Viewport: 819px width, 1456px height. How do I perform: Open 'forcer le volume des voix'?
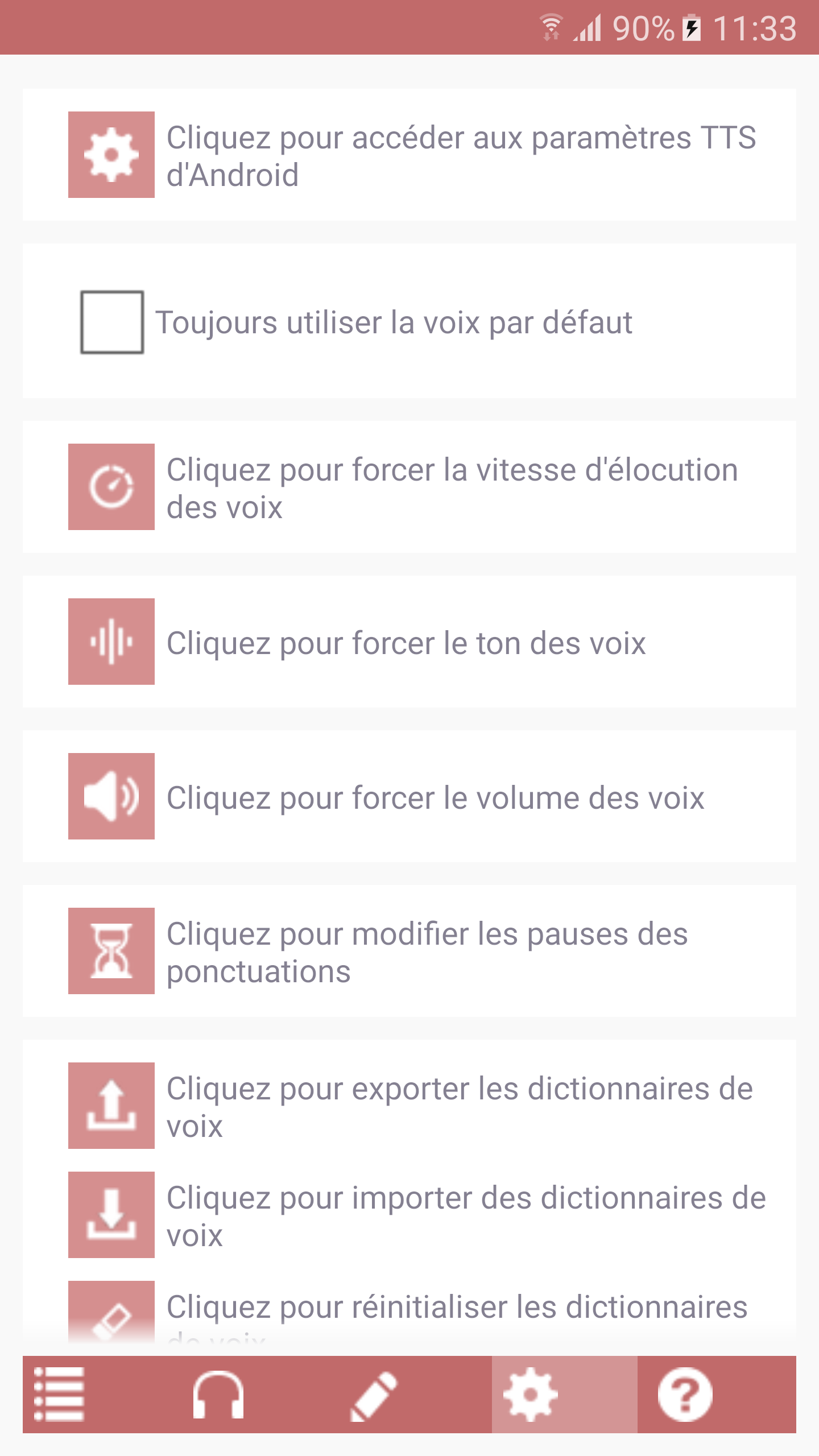coord(409,796)
